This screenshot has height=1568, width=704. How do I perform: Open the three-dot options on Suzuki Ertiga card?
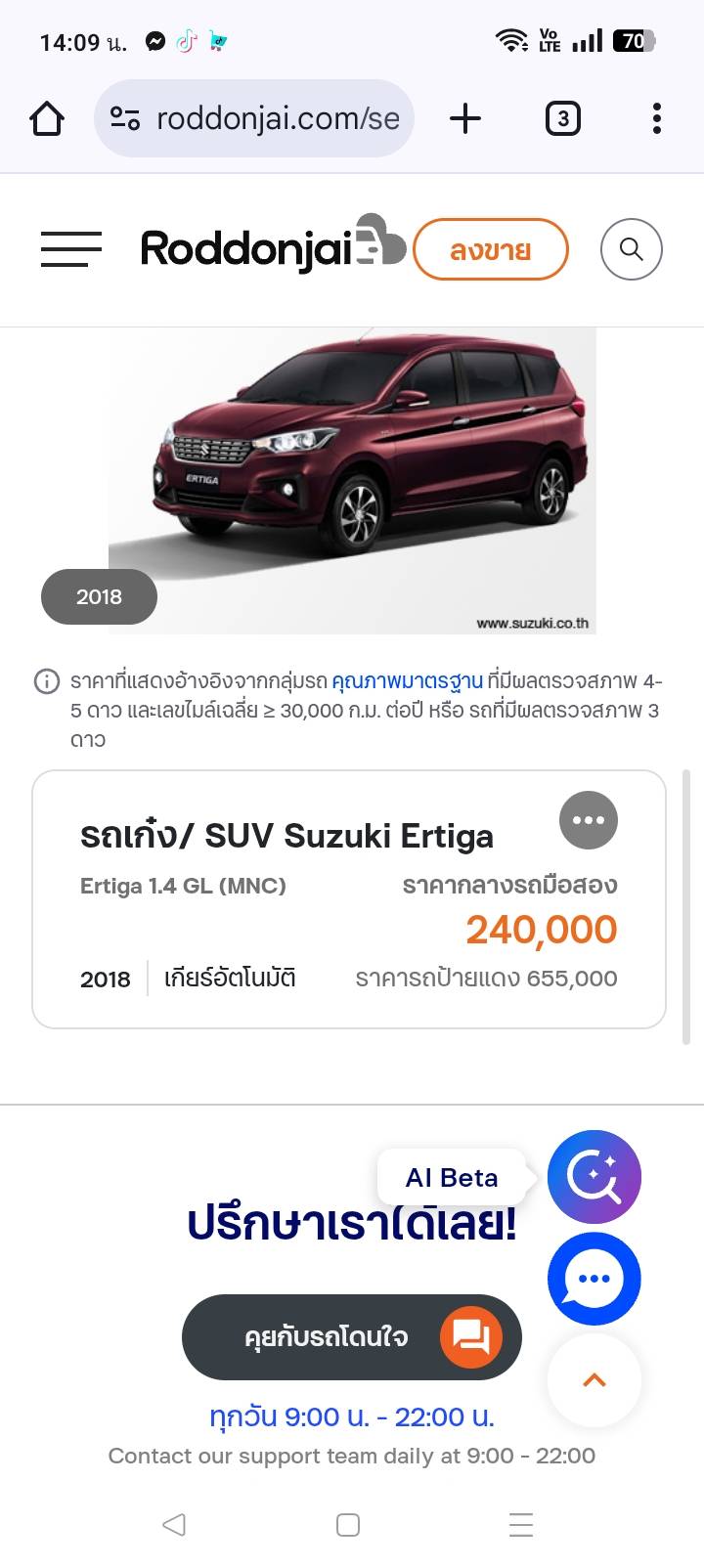588,820
